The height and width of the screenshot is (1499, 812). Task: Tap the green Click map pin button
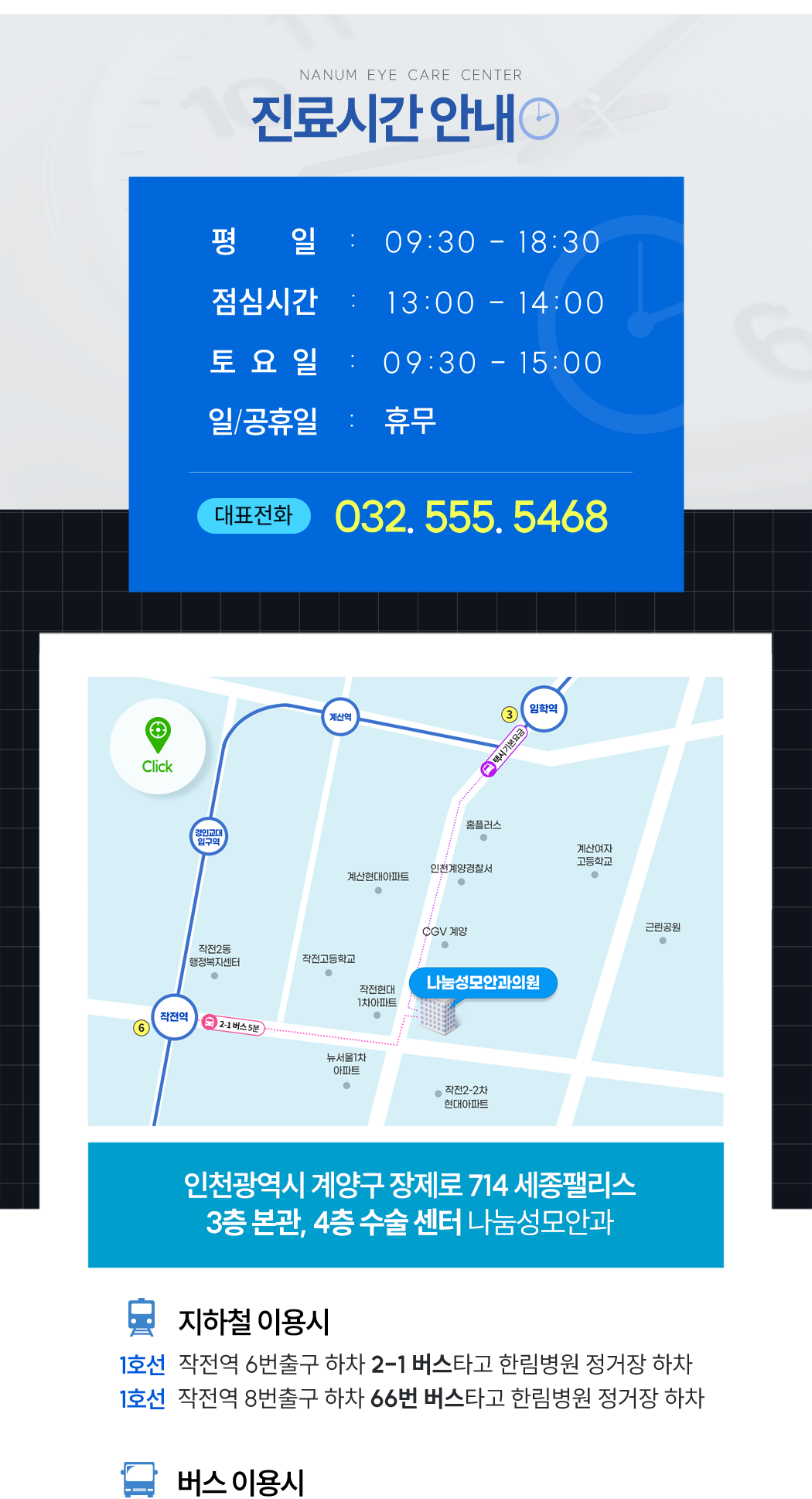[x=158, y=746]
